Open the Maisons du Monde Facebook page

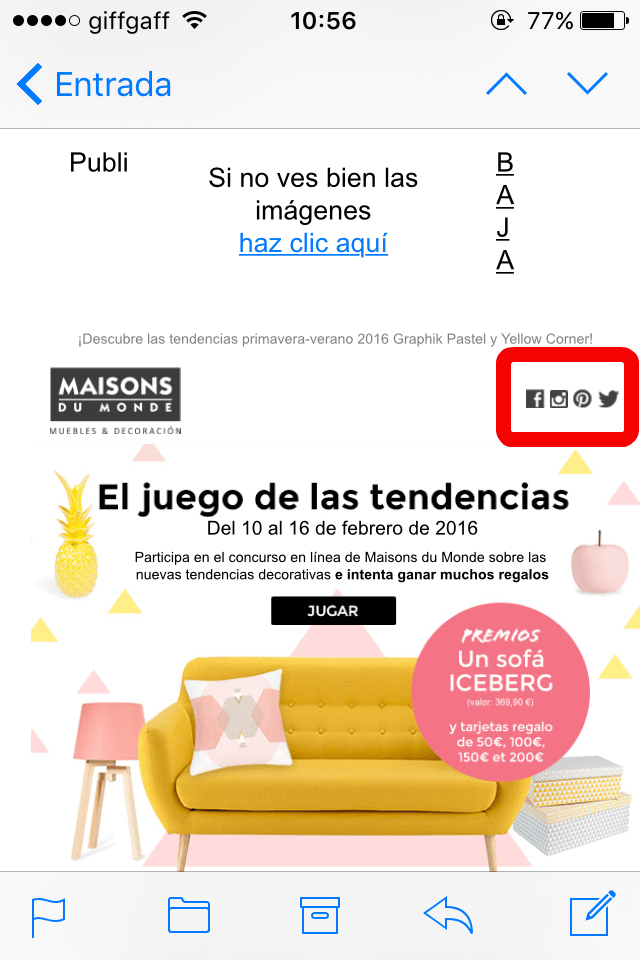[x=535, y=399]
